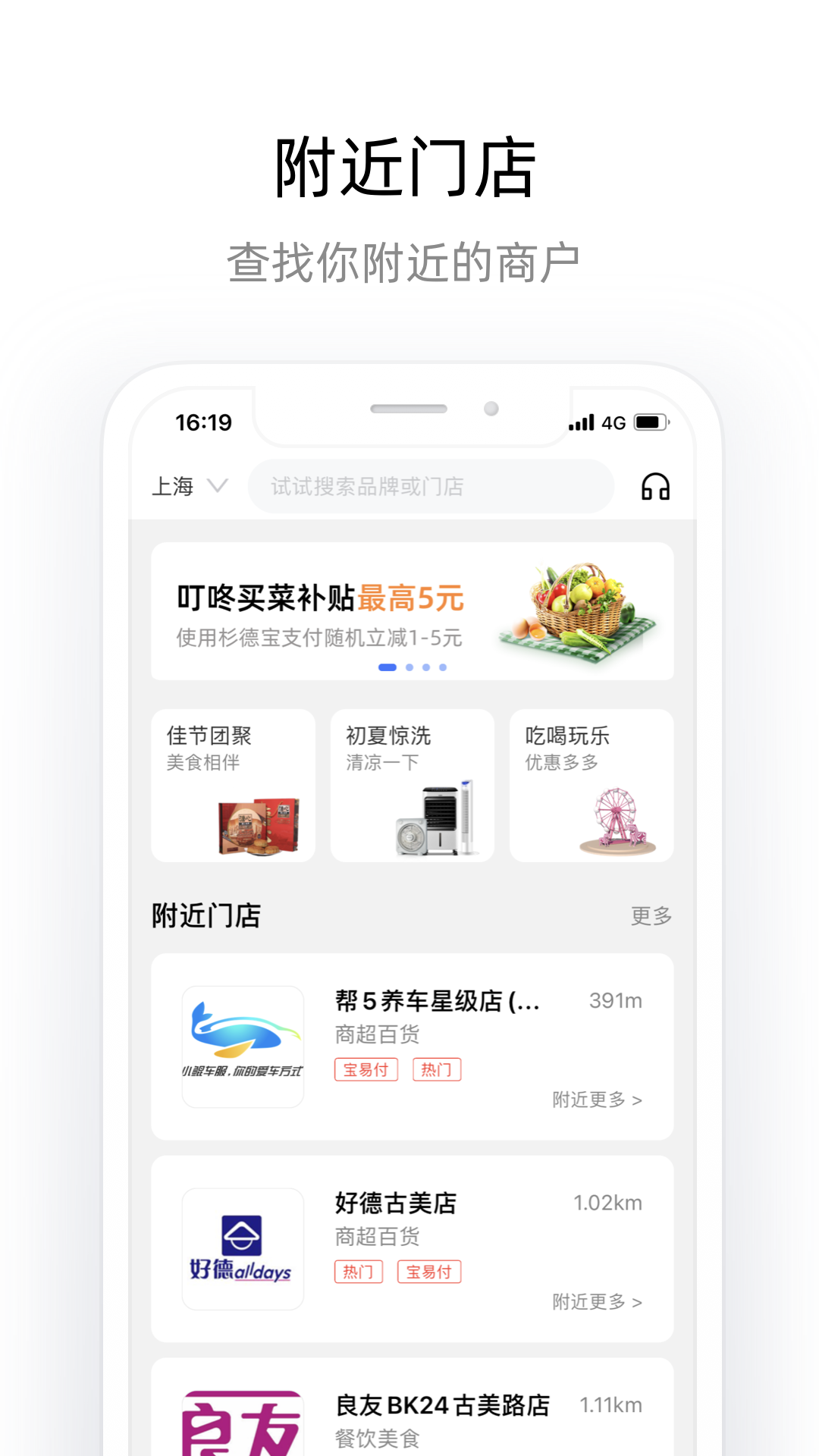Select the 吃喝玩乐 ferris wheel category card

pos(591,785)
